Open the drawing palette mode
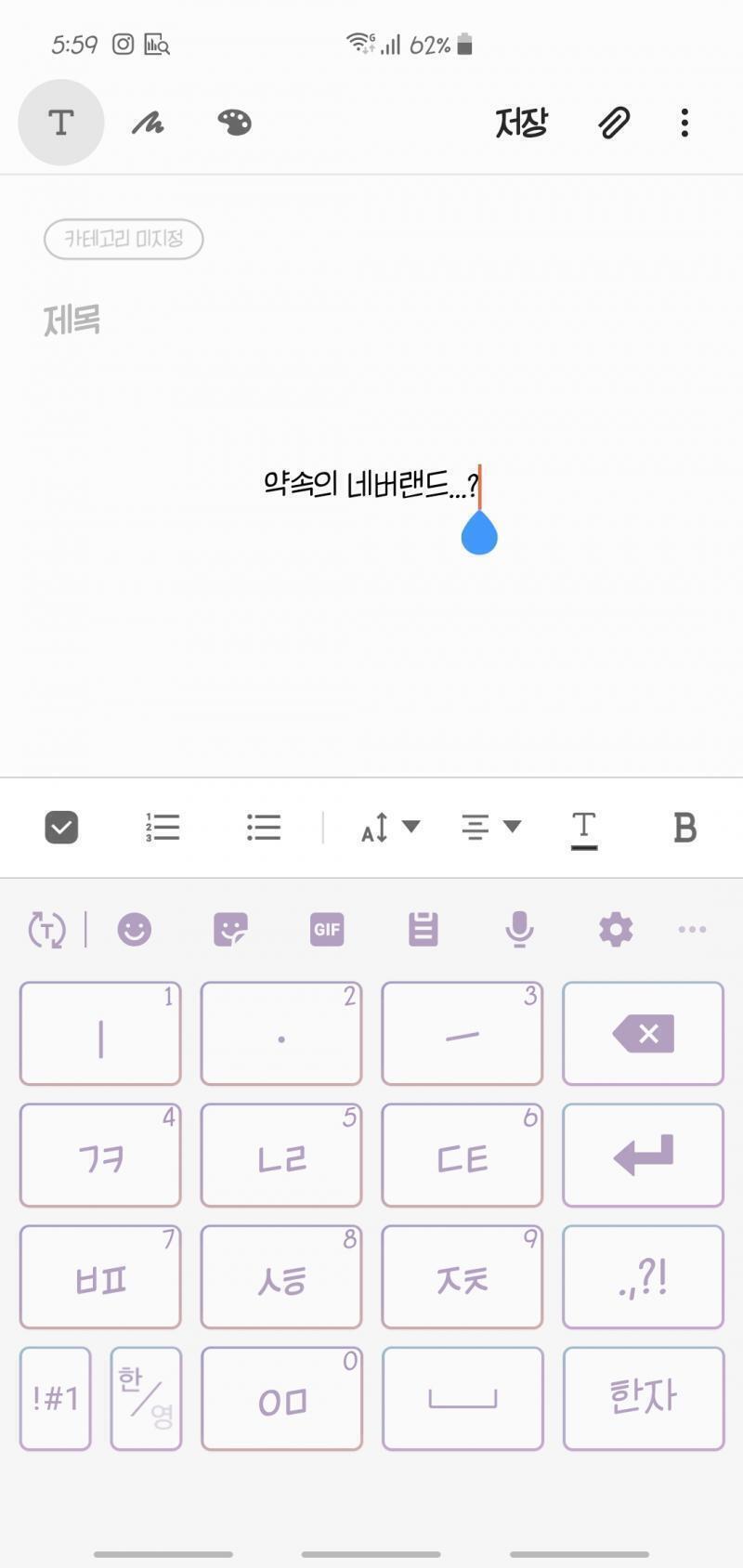 (234, 123)
